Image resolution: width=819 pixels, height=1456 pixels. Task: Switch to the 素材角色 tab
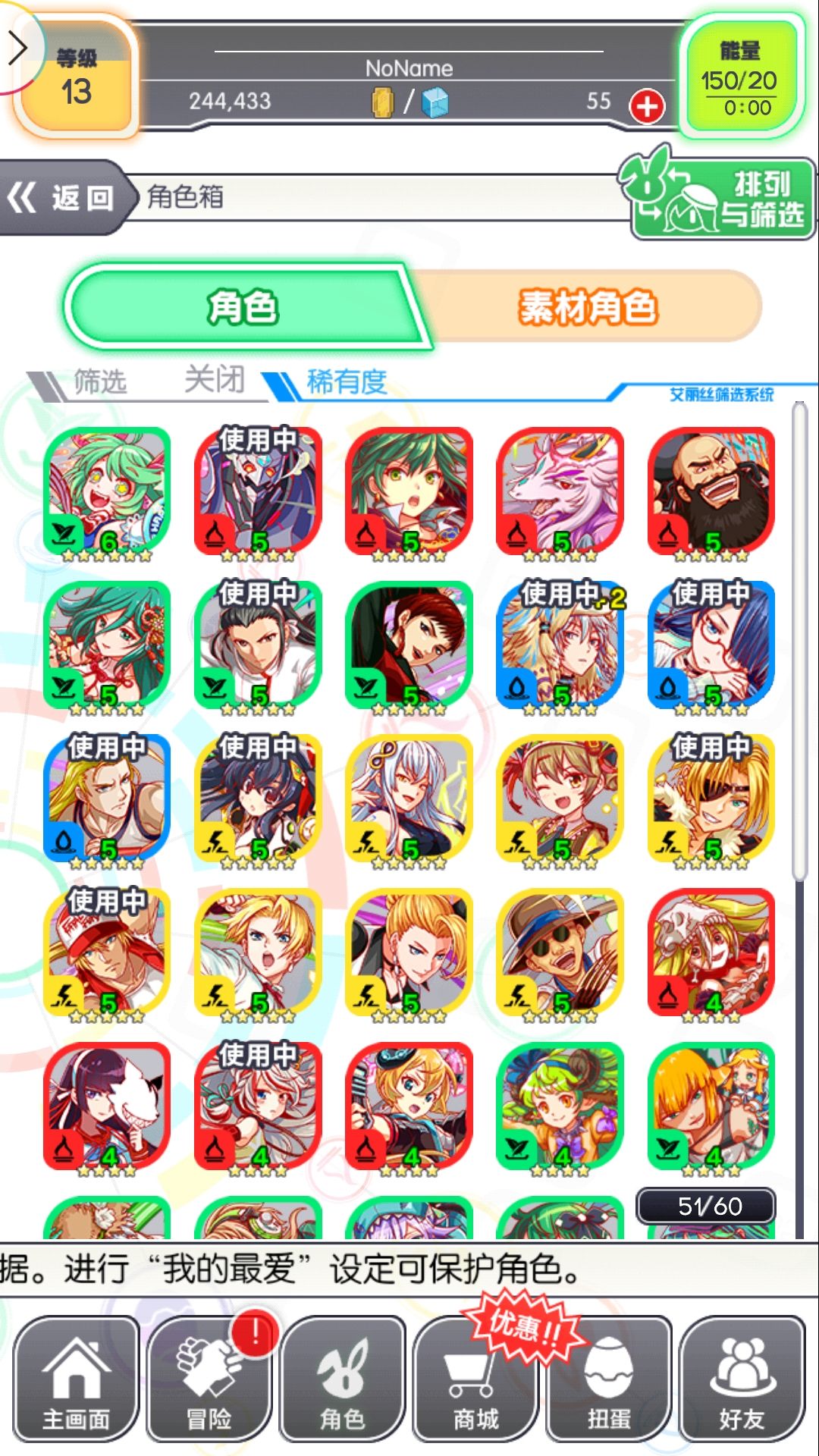tap(588, 308)
